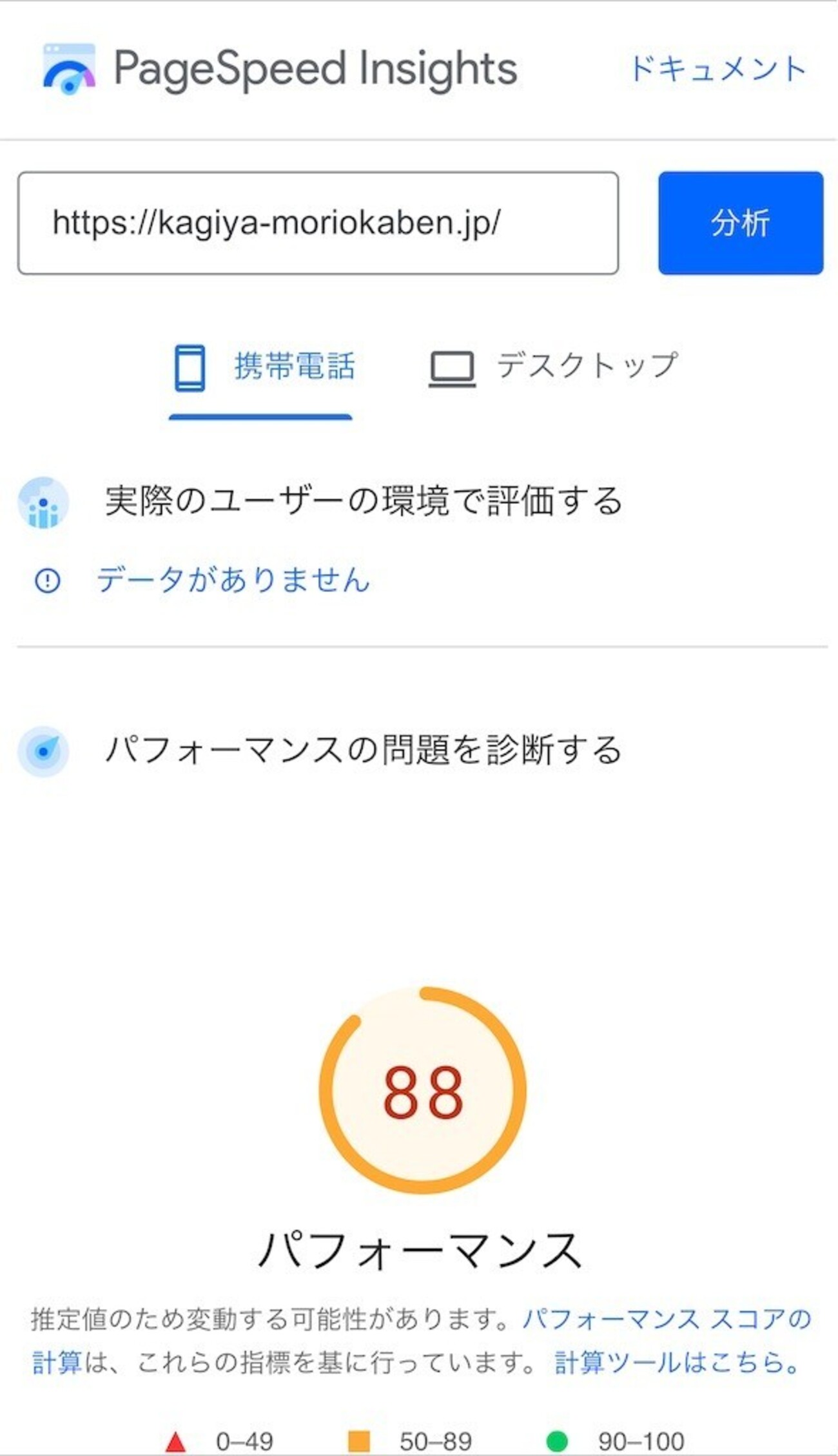Tap the 88 performance score gauge
The height and width of the screenshot is (1456, 838).
pyautogui.click(x=422, y=1091)
